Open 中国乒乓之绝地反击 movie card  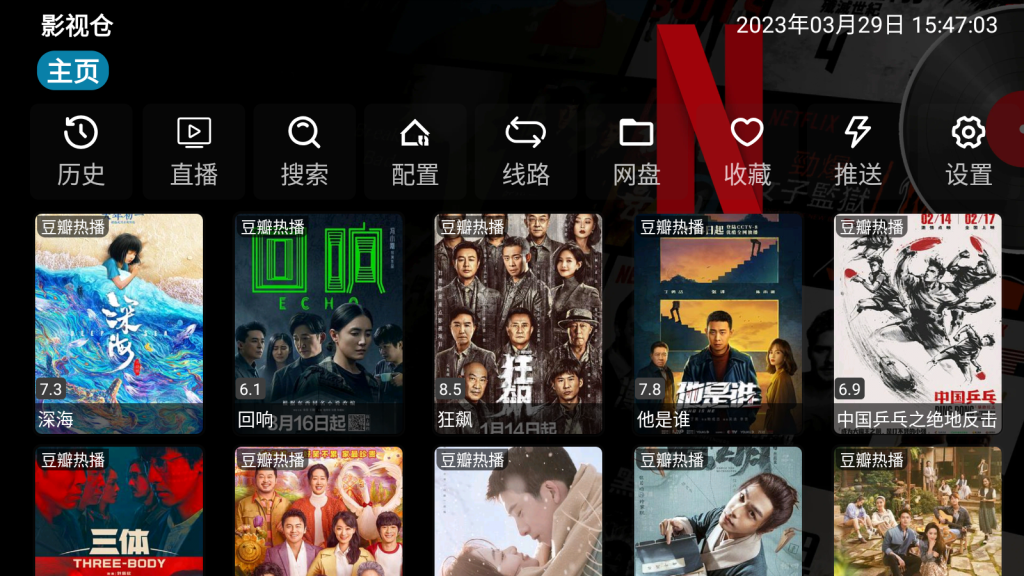point(917,323)
